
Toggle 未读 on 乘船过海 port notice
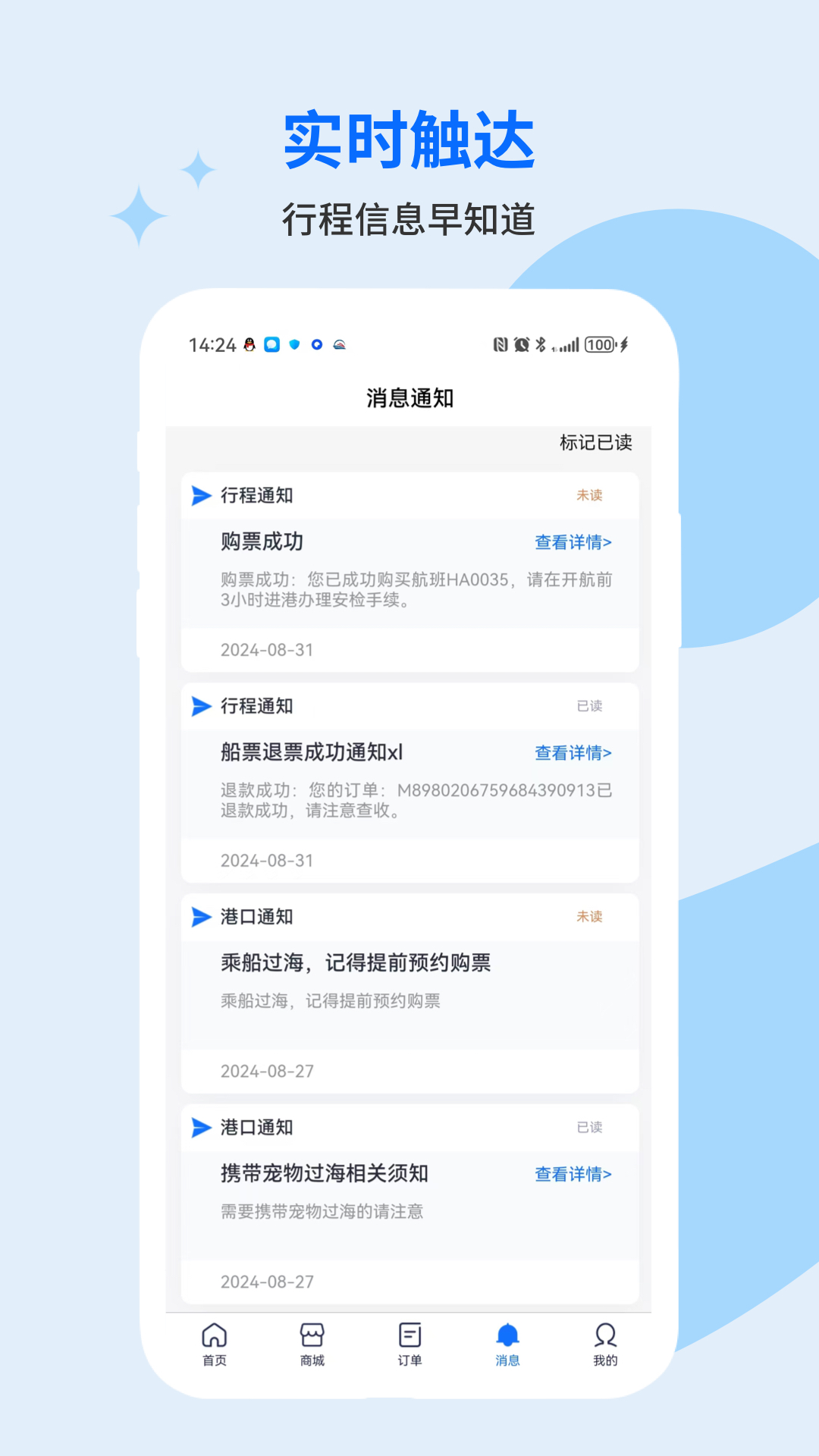589,917
